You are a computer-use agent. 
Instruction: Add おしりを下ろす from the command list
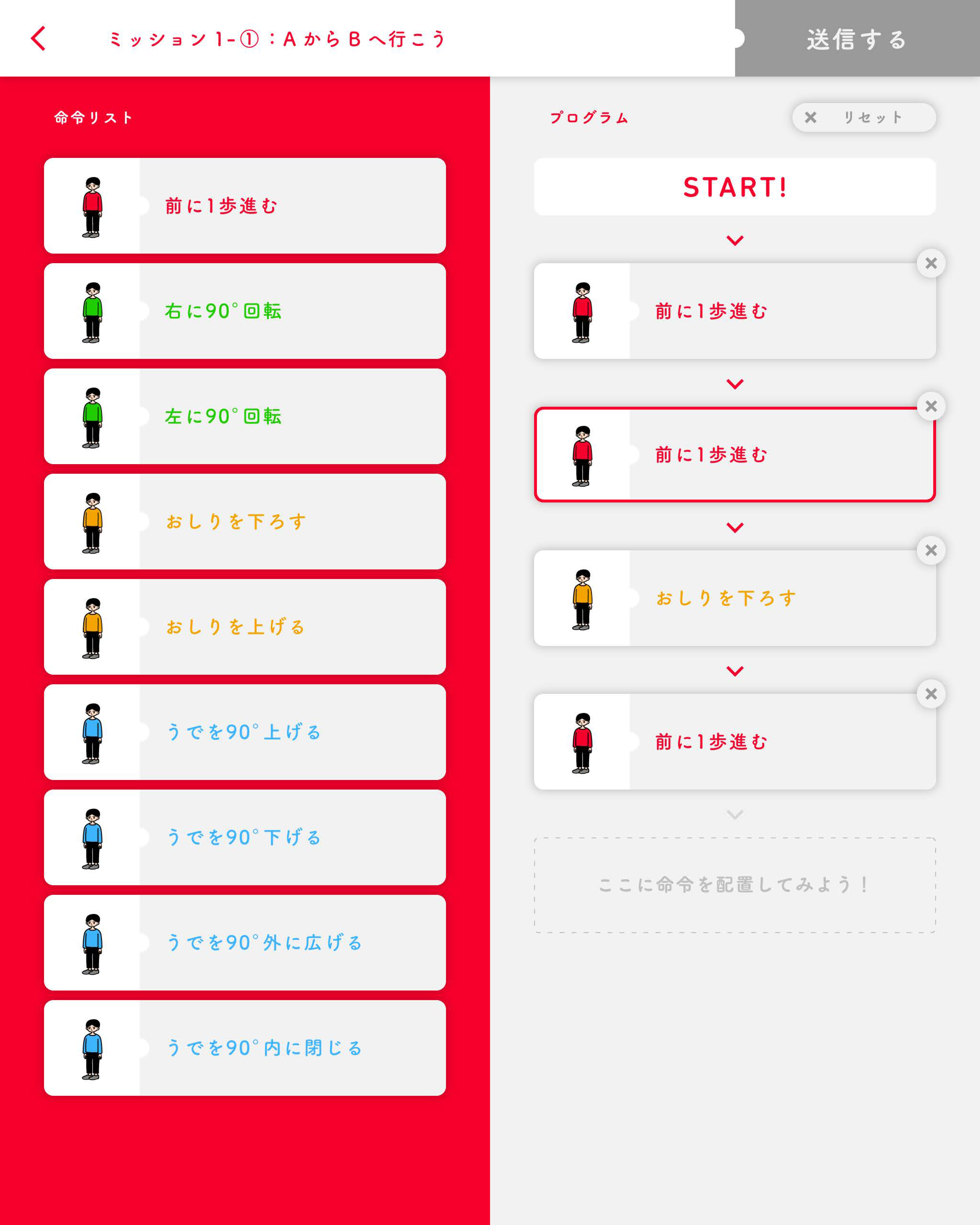(245, 522)
